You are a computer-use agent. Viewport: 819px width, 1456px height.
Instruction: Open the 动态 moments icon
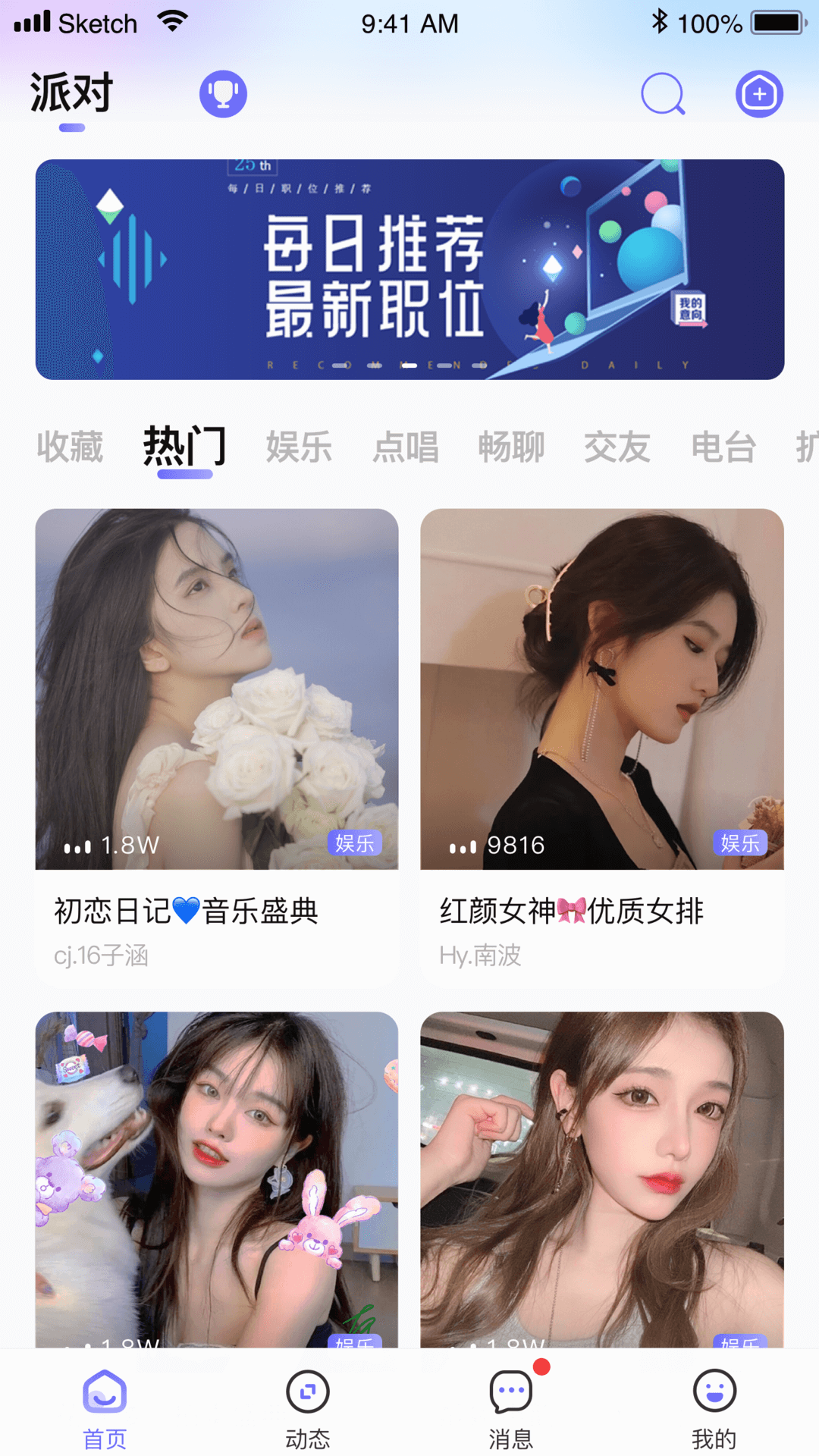[308, 1392]
